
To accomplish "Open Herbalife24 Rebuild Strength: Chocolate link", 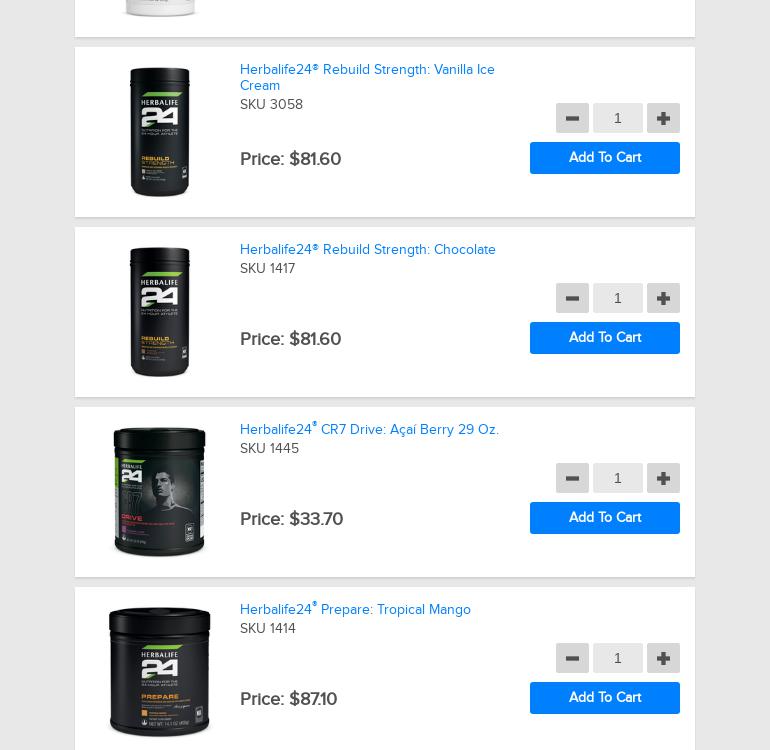I will [367, 249].
